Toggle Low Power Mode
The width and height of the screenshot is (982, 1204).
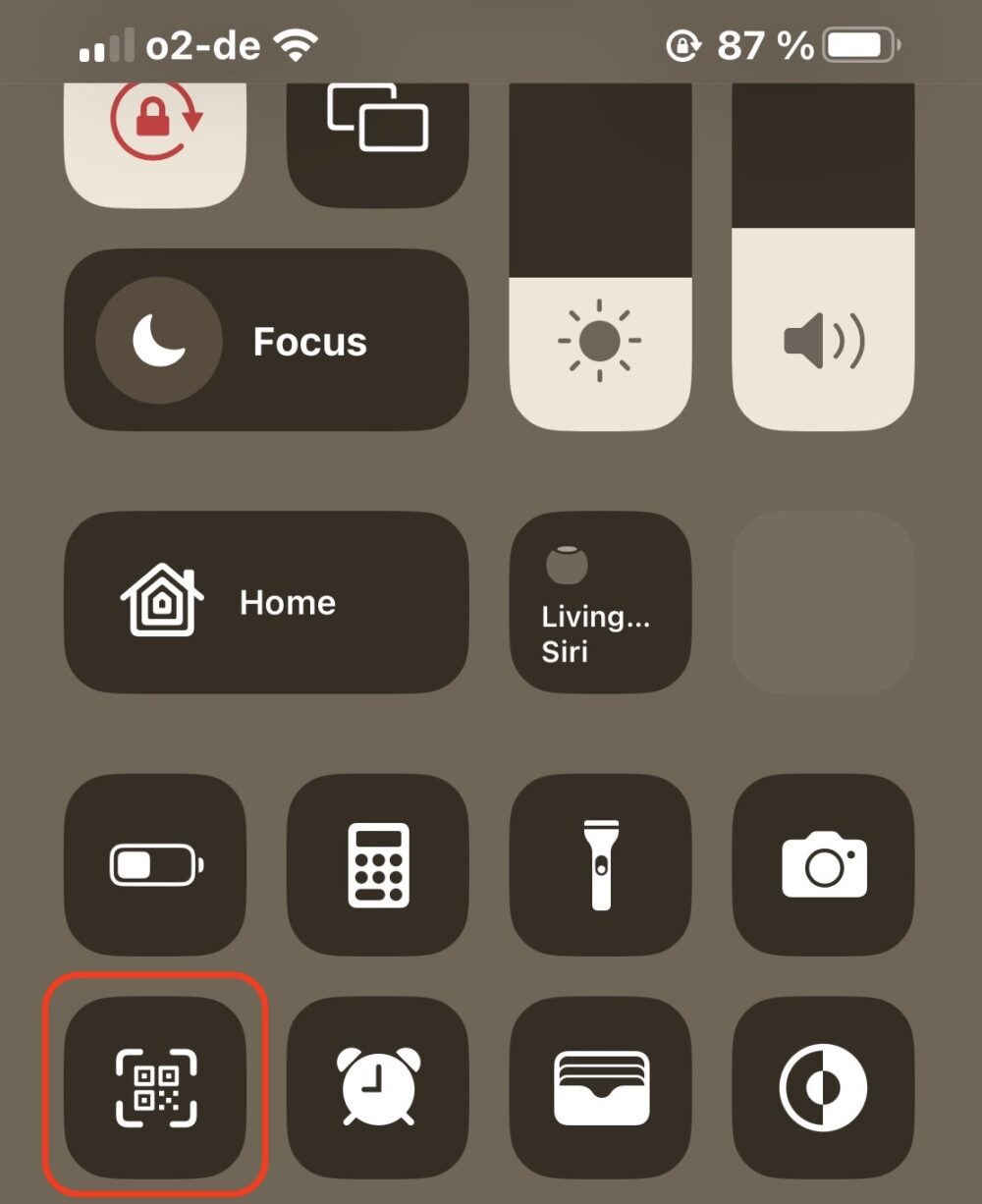click(155, 864)
